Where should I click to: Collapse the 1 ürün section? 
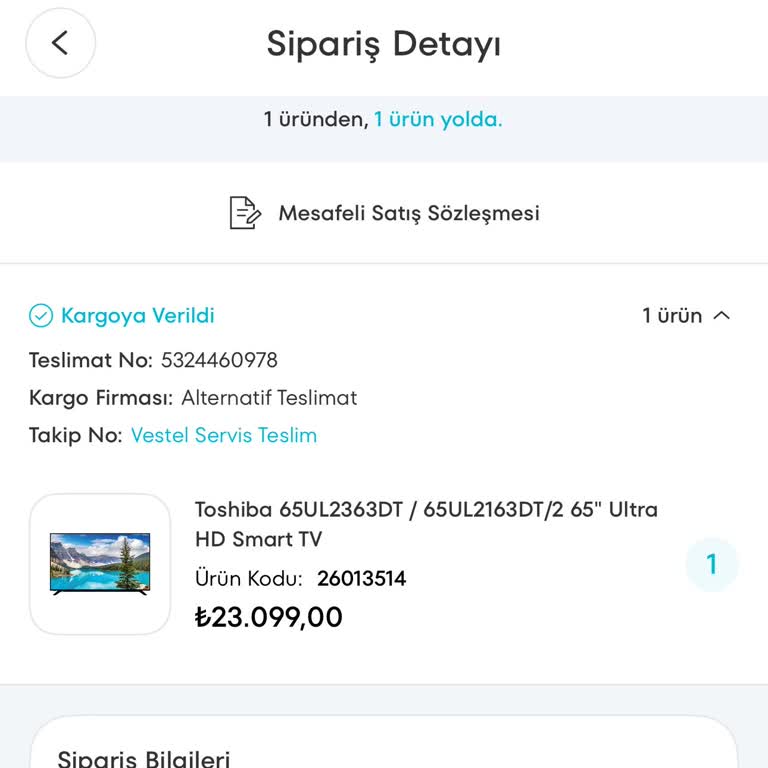pyautogui.click(x=687, y=316)
